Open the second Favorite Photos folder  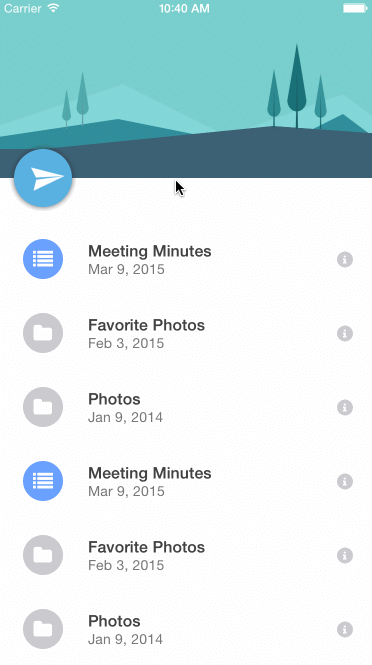click(186, 555)
